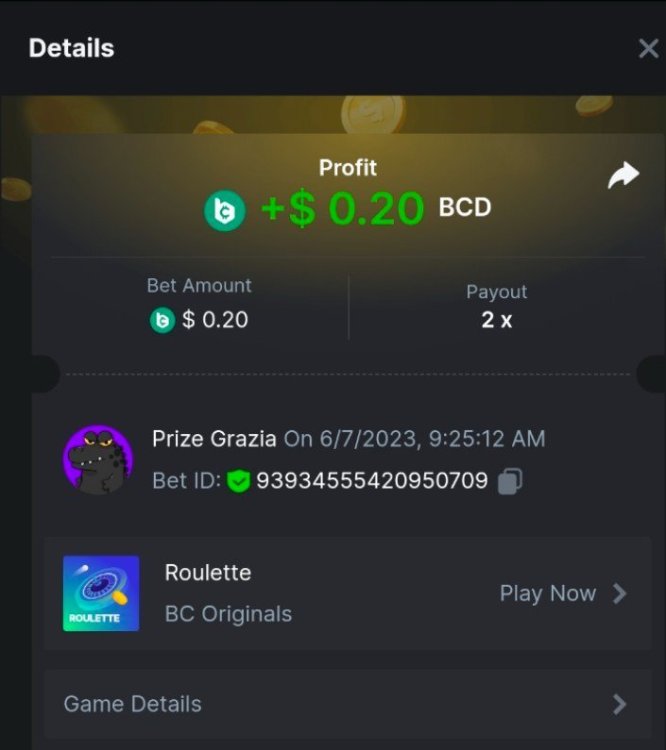Play Roulette now

click(x=562, y=593)
